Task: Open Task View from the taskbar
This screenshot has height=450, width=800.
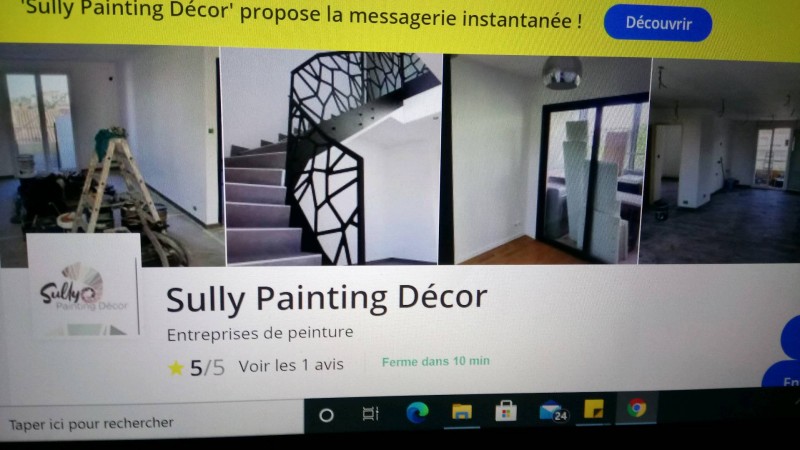Action: [x=370, y=413]
